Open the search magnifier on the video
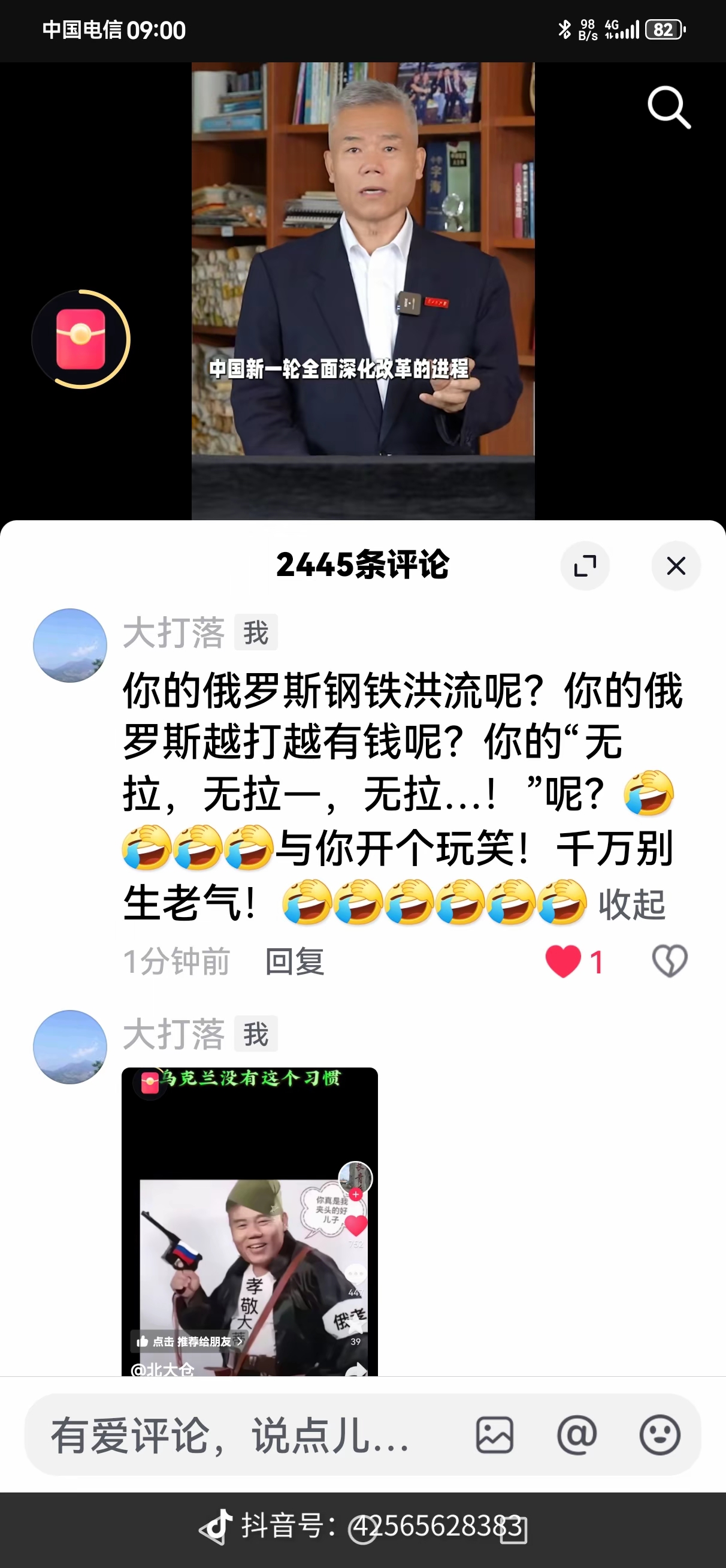 [668, 107]
